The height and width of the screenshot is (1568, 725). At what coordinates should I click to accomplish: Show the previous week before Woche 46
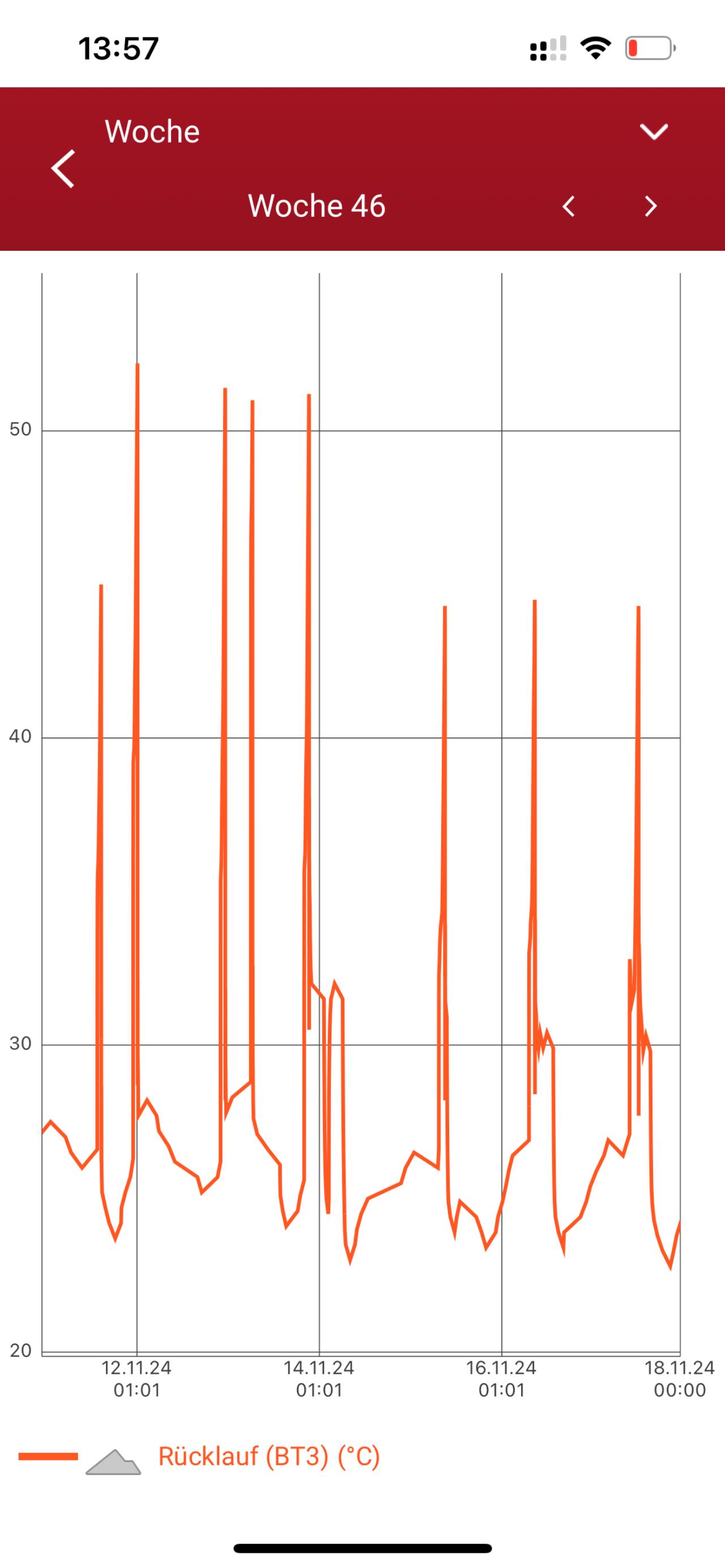pyautogui.click(x=569, y=207)
